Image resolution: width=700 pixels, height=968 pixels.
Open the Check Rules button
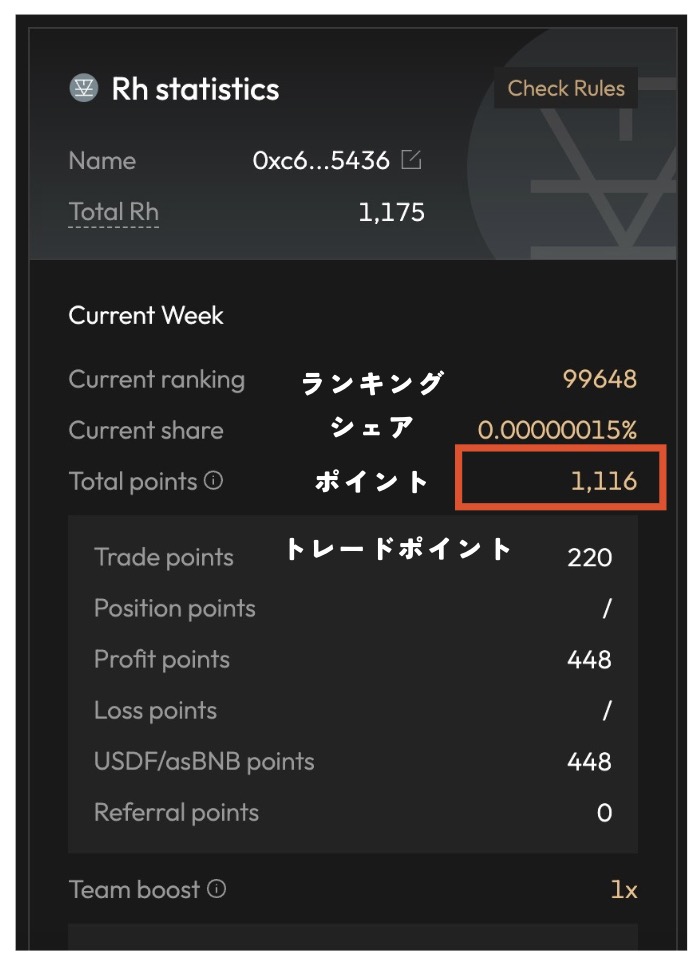[566, 89]
